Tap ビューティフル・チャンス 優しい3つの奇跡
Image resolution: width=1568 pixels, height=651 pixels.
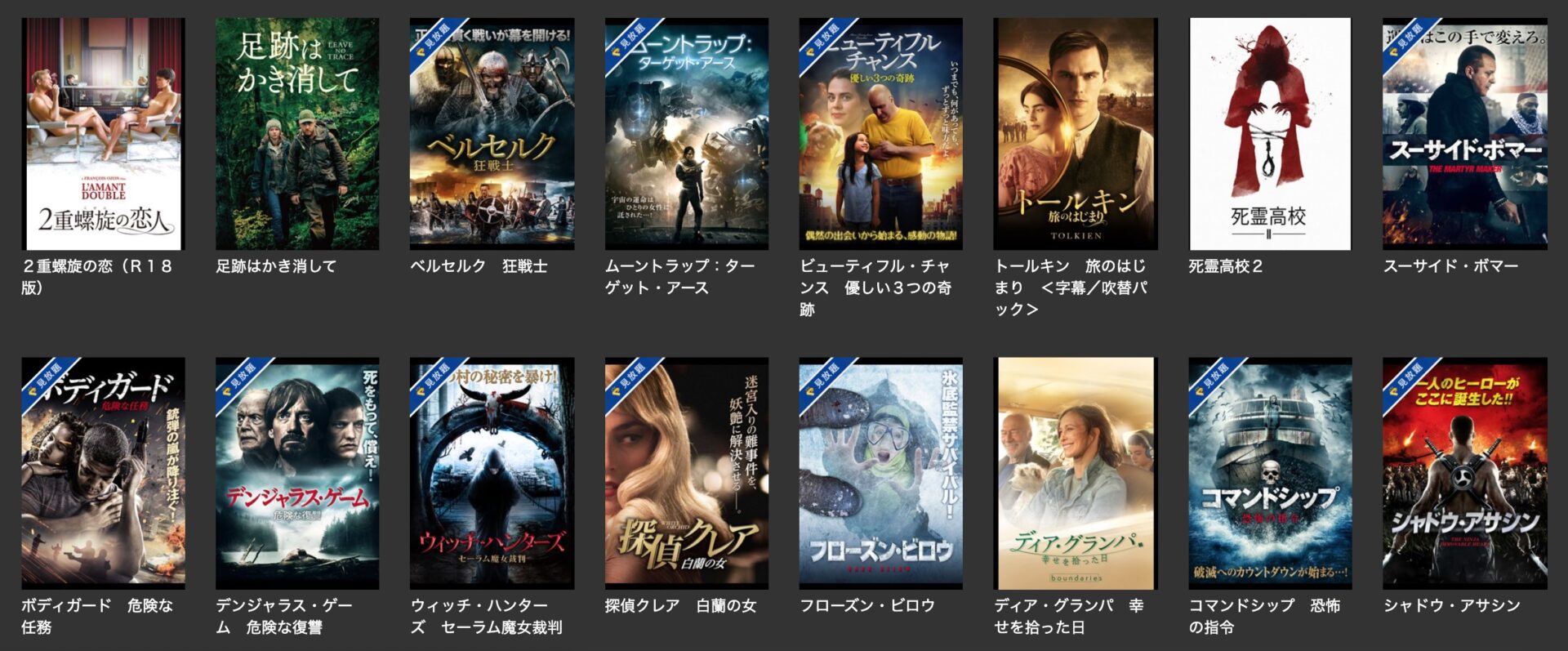[880, 134]
